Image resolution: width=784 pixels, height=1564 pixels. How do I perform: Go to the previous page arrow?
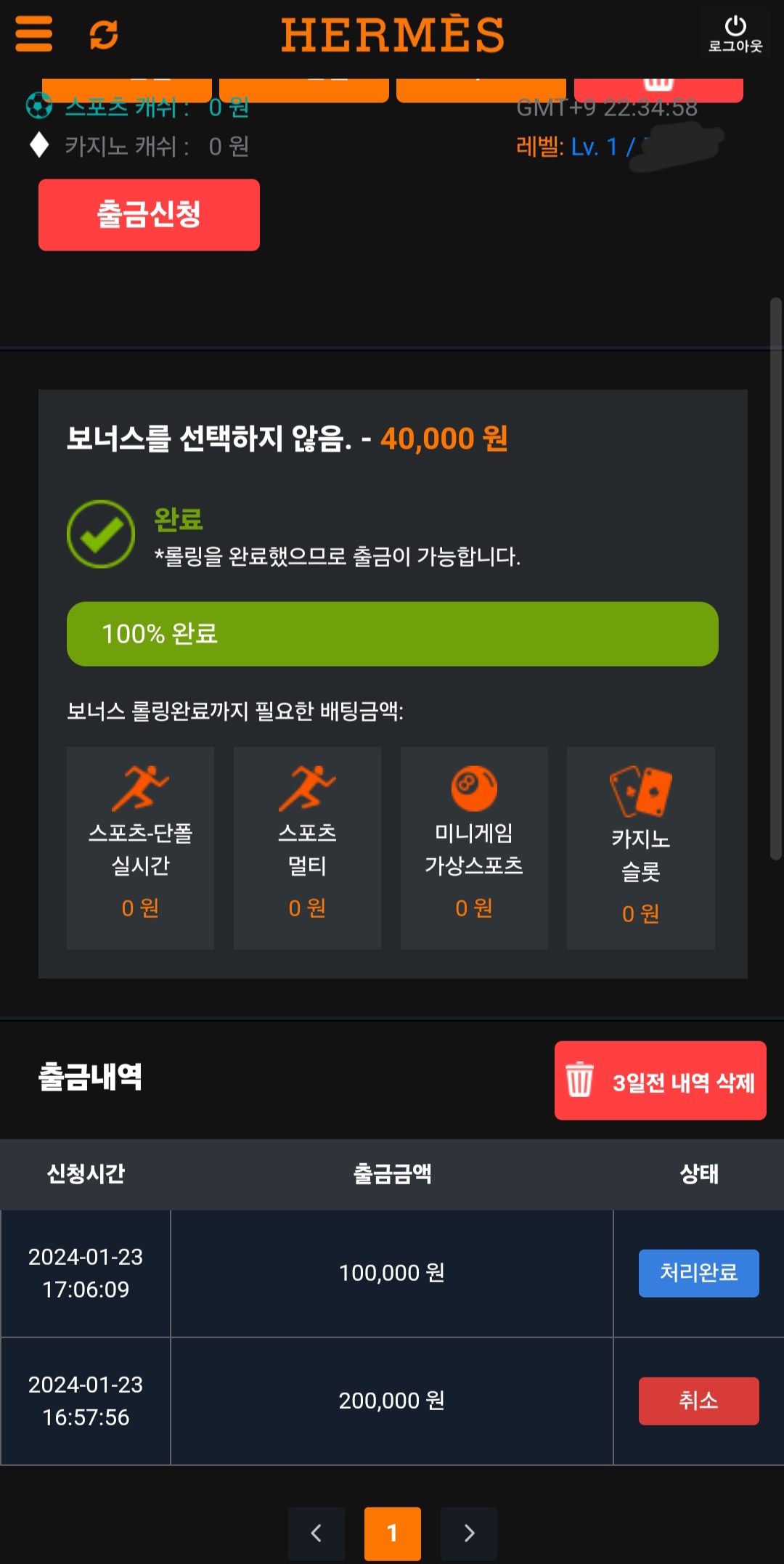tap(317, 1533)
